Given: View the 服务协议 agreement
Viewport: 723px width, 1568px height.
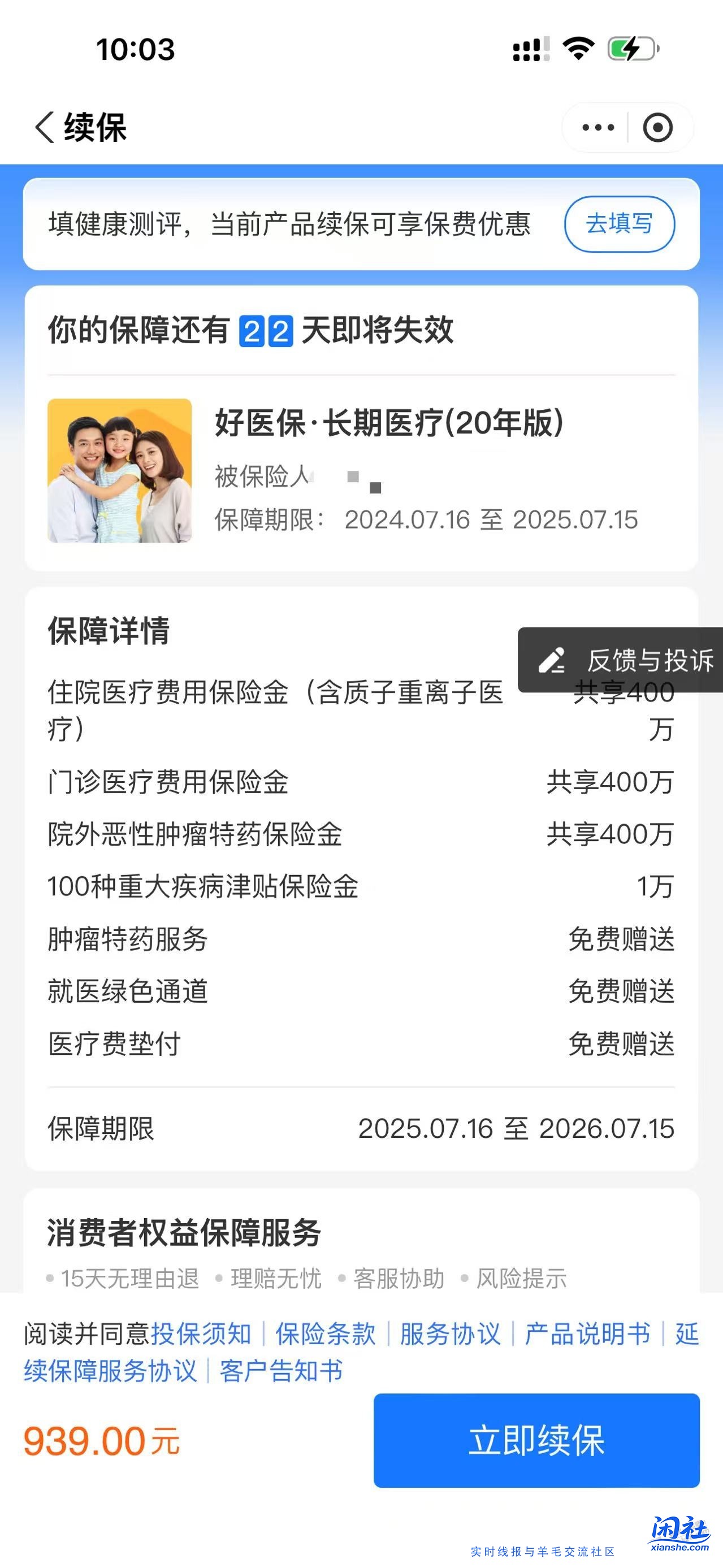Looking at the screenshot, I should [x=450, y=1334].
